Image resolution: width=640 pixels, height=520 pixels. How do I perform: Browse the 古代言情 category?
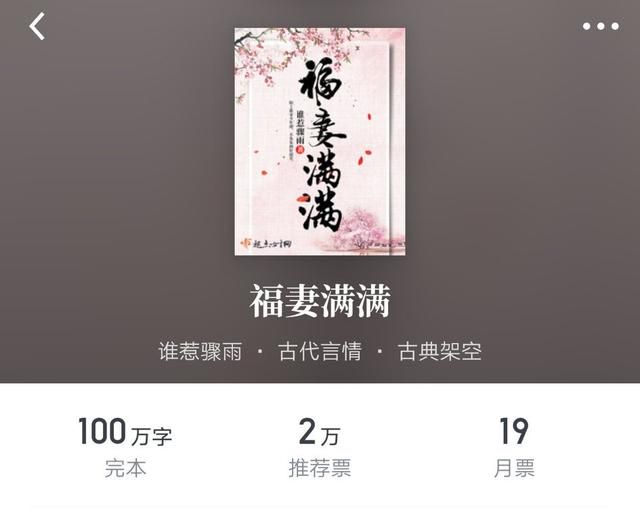(x=320, y=352)
